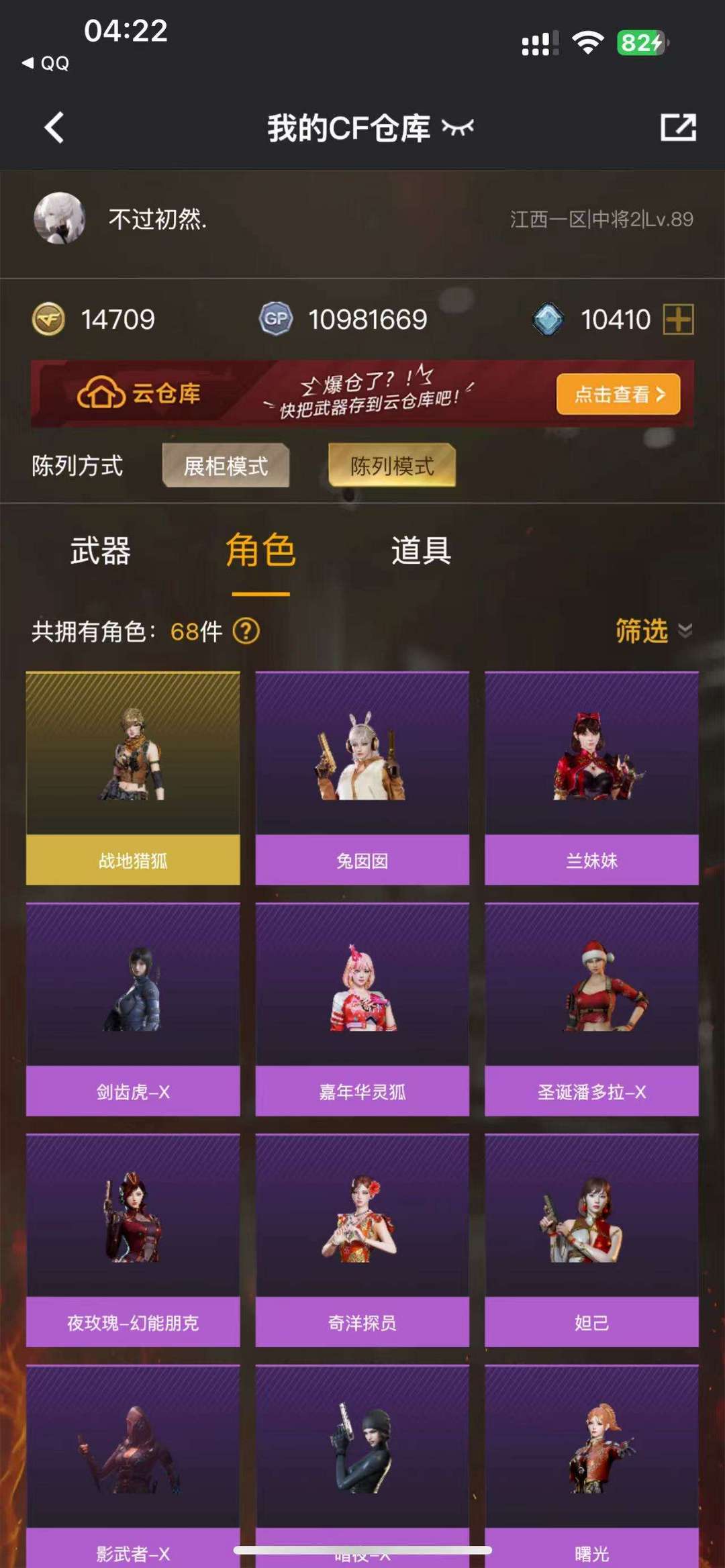Screen dimensions: 725x1568
Task: Tap the share icon in the header
Action: click(x=678, y=128)
